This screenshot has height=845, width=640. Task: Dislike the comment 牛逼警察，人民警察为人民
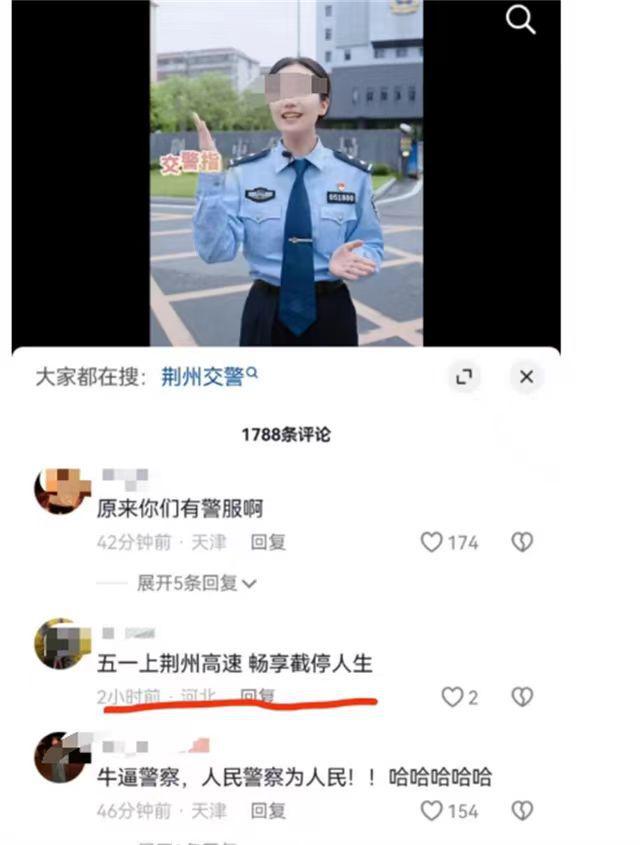click(522, 811)
